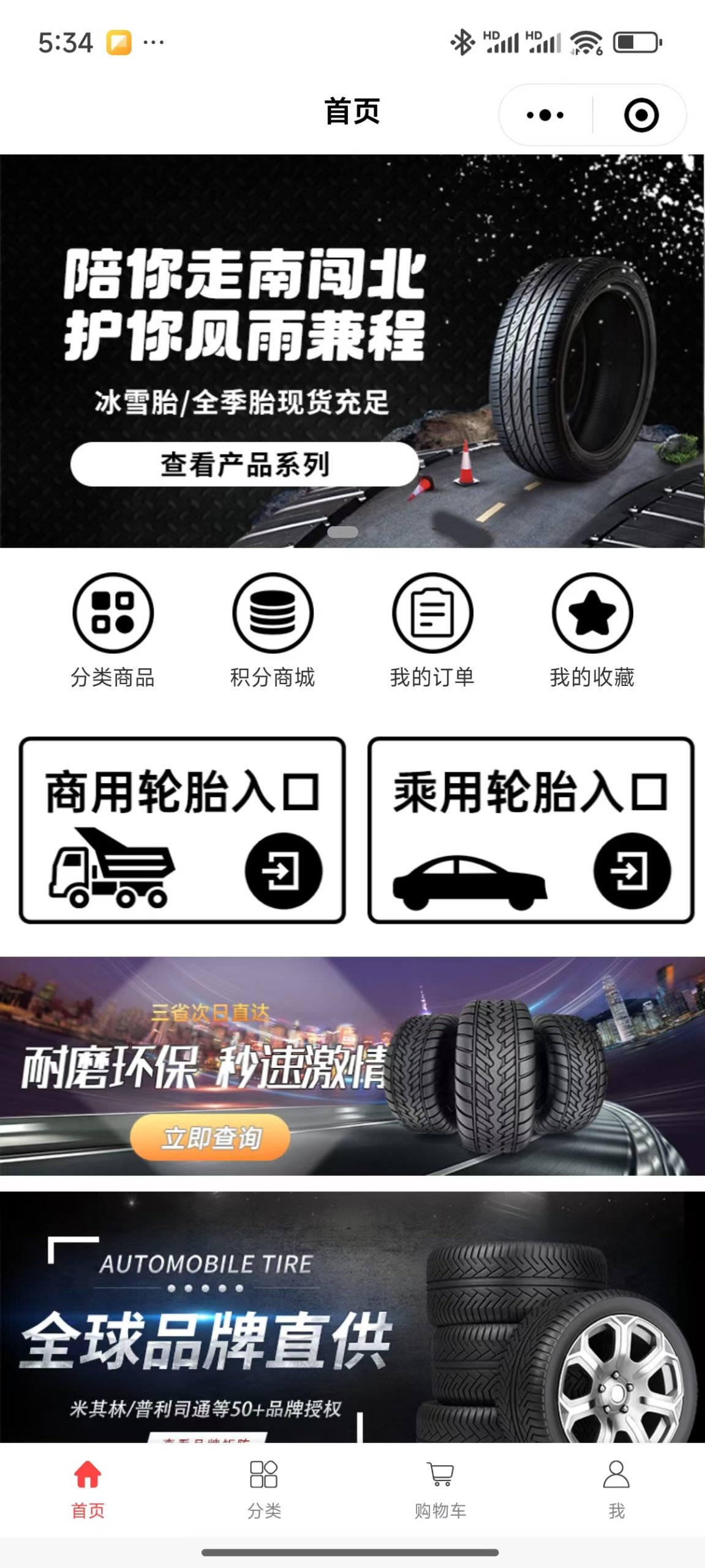The width and height of the screenshot is (705, 1568).
Task: Tap the 查看产品系列 banner button
Action: [244, 464]
